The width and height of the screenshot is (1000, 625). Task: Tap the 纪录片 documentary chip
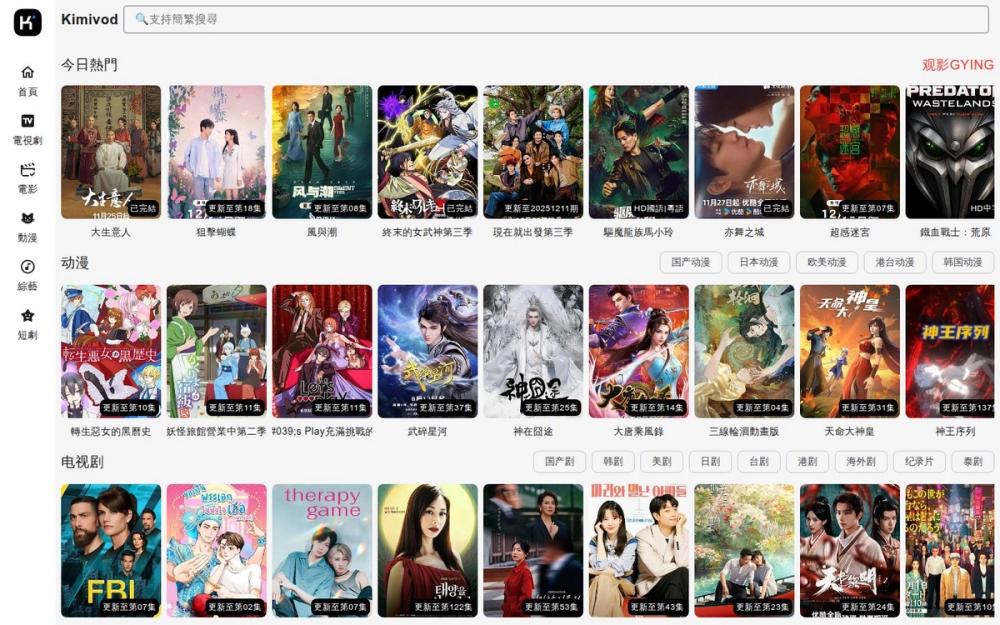tap(918, 462)
